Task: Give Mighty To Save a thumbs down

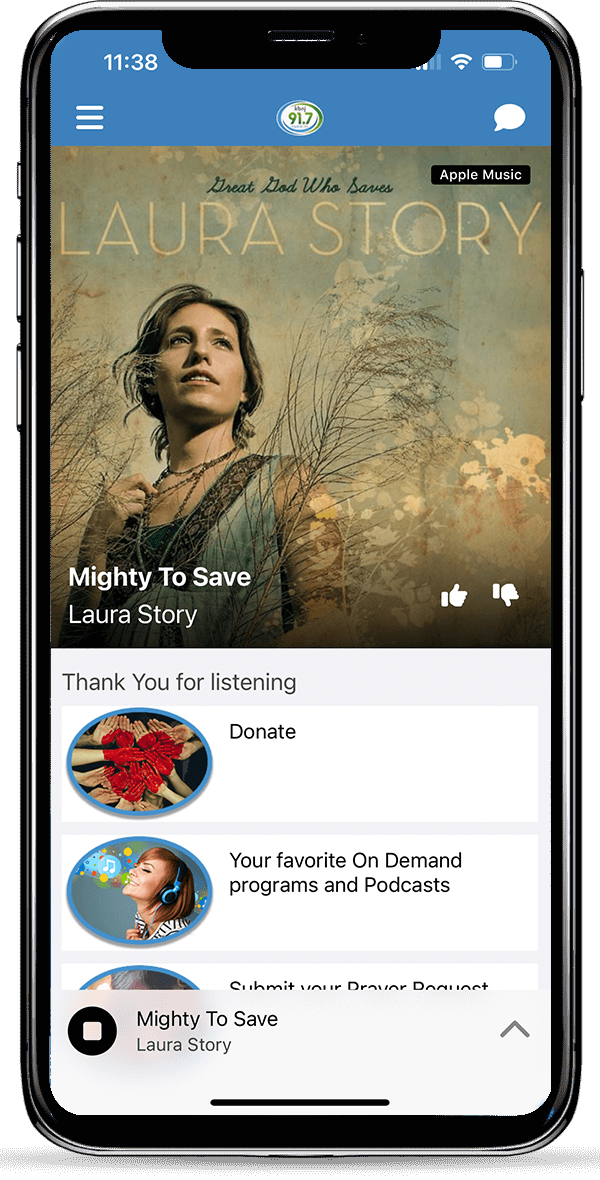Action: (506, 595)
